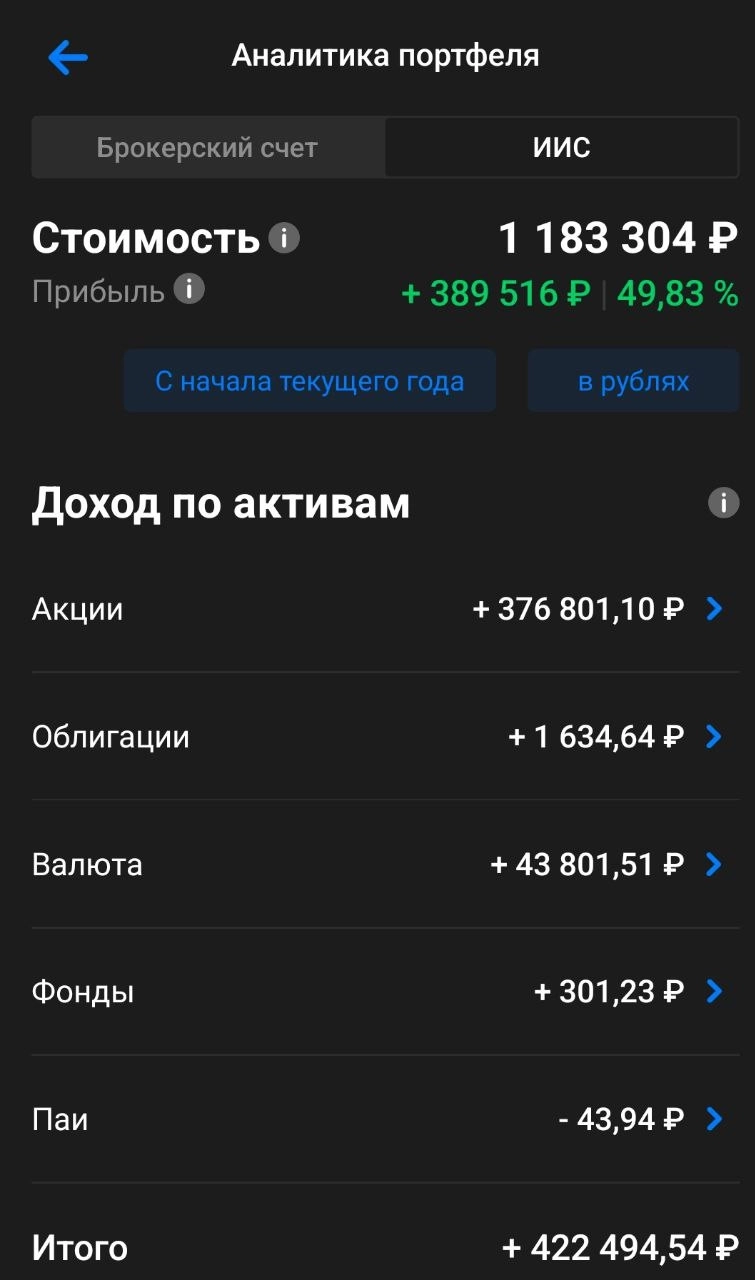Expand the Облигации row chevron
Image resolution: width=755 pixels, height=1280 pixels.
[x=713, y=736]
